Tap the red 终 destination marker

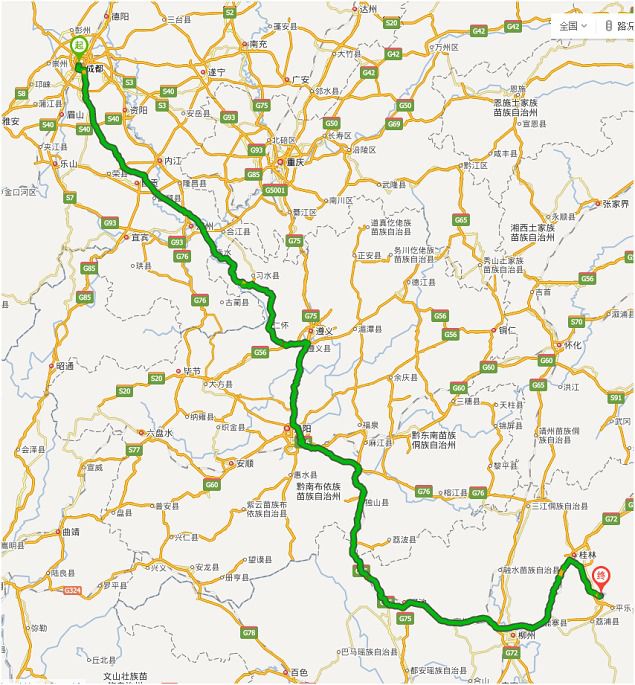point(600,577)
